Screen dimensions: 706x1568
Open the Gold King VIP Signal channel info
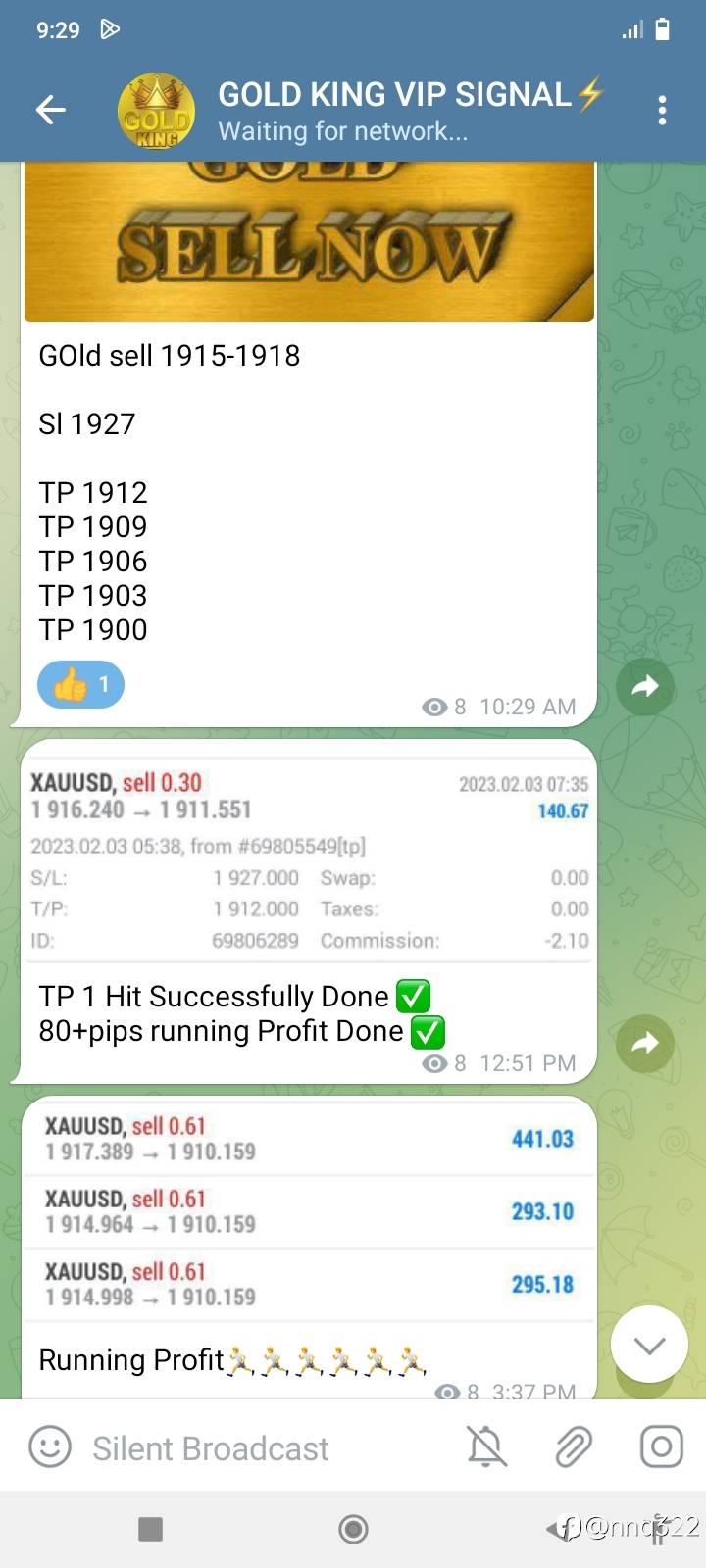point(392,111)
